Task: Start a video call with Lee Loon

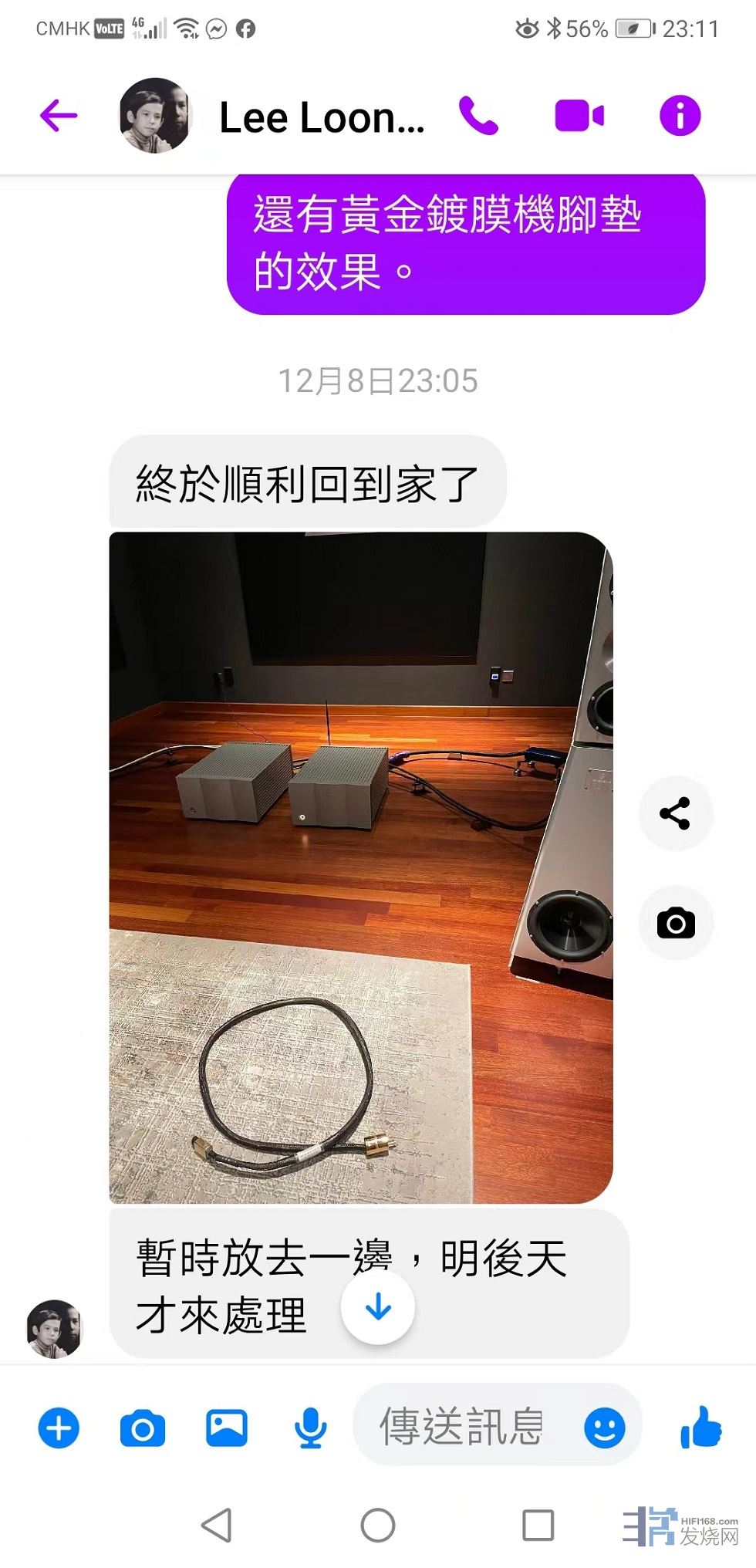Action: click(x=579, y=116)
